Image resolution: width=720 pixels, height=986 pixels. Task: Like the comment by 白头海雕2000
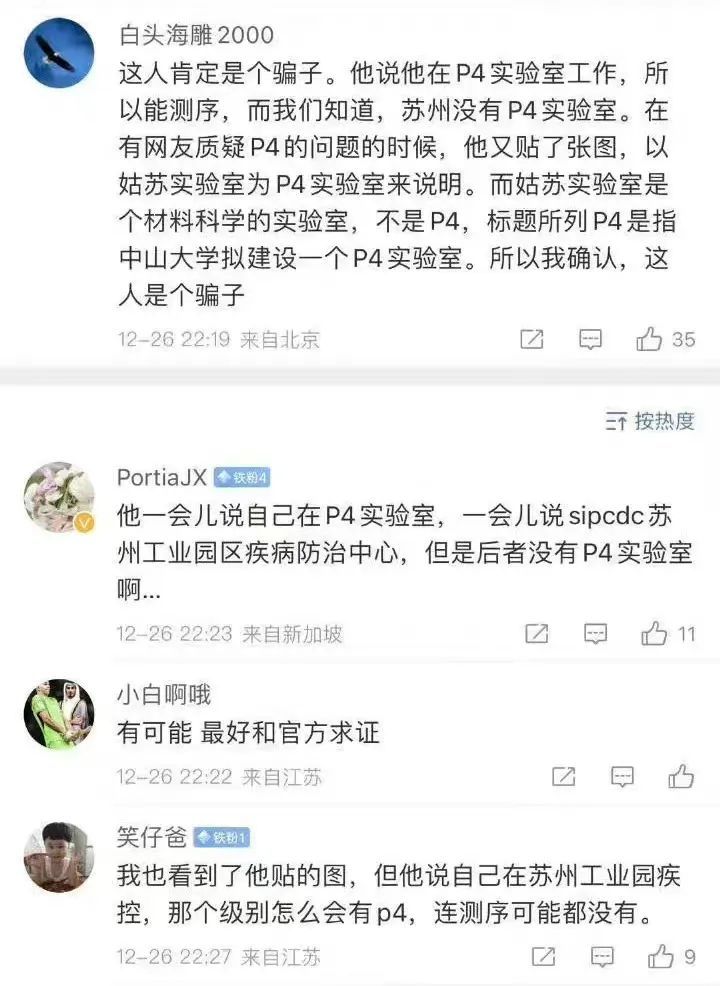650,339
